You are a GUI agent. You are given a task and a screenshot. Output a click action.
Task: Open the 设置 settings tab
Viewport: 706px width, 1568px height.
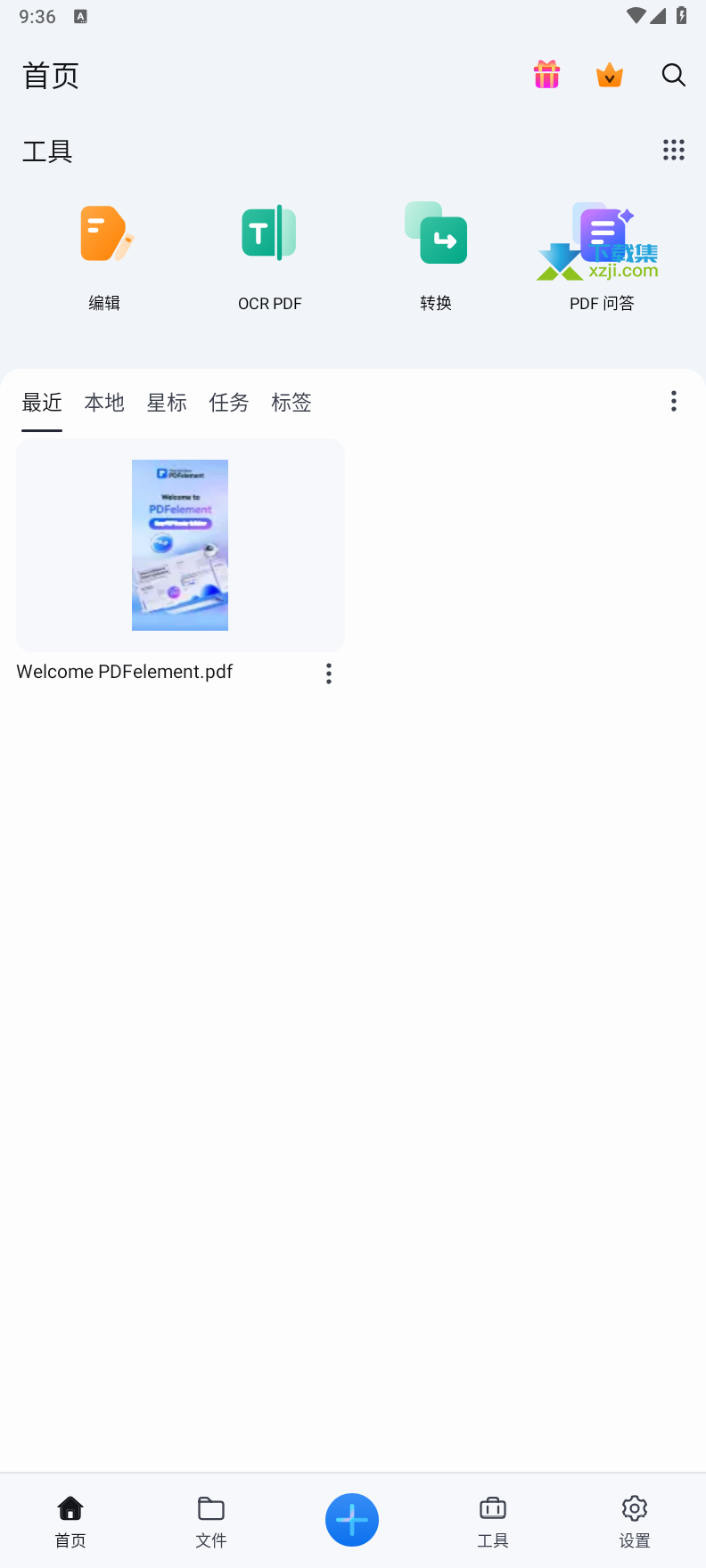click(635, 1520)
